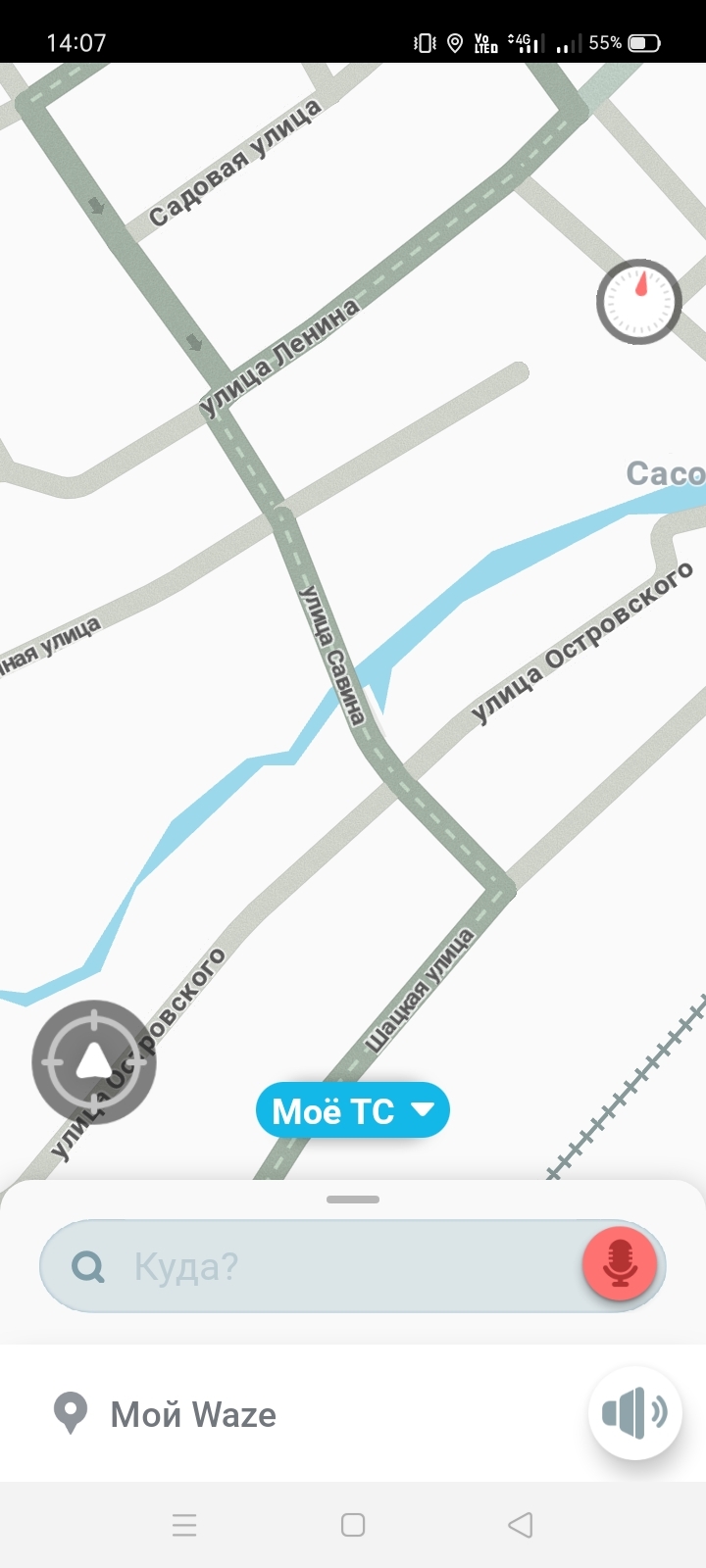Recenter the map on my location
Image resolution: width=706 pixels, height=1568 pixels.
(94, 1061)
